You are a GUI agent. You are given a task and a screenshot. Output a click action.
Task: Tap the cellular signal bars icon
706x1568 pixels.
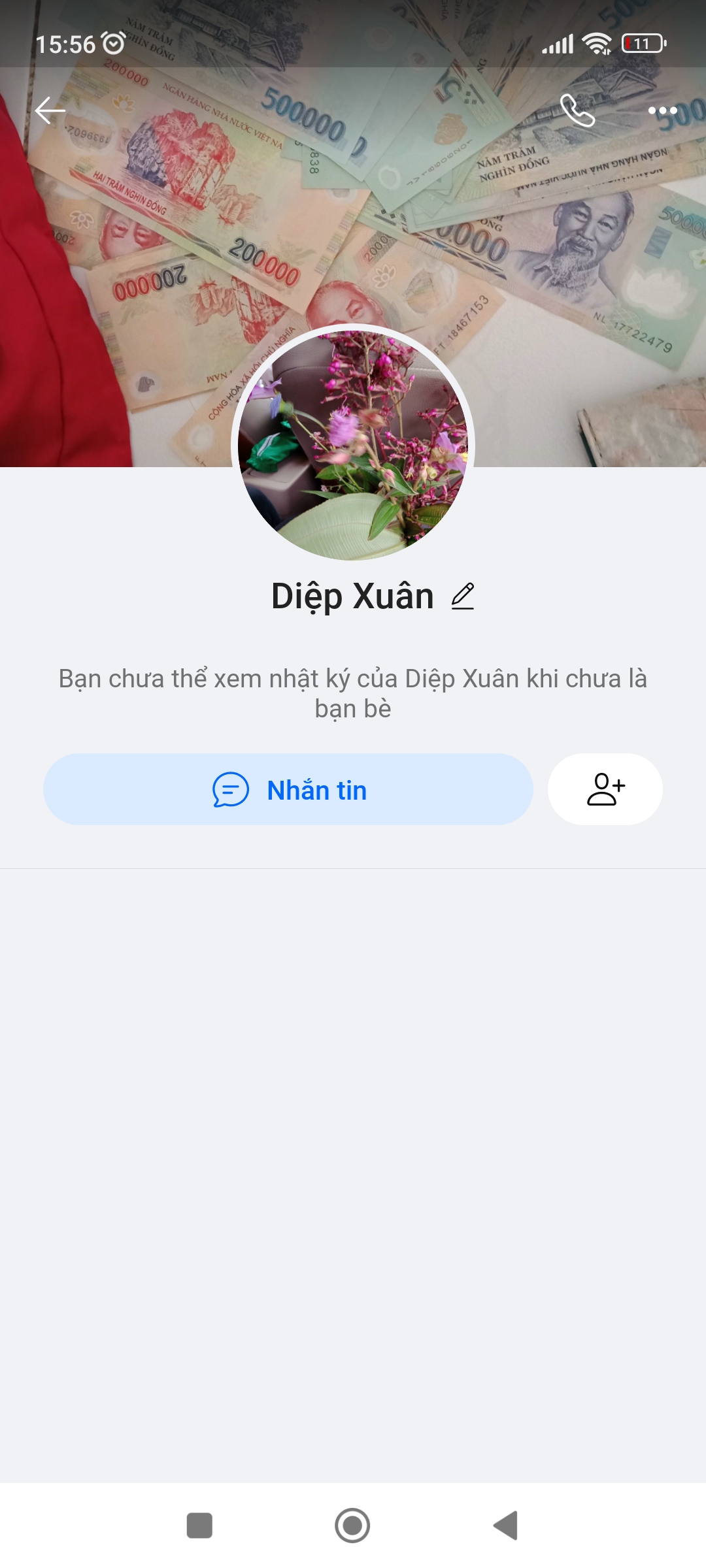(x=559, y=43)
